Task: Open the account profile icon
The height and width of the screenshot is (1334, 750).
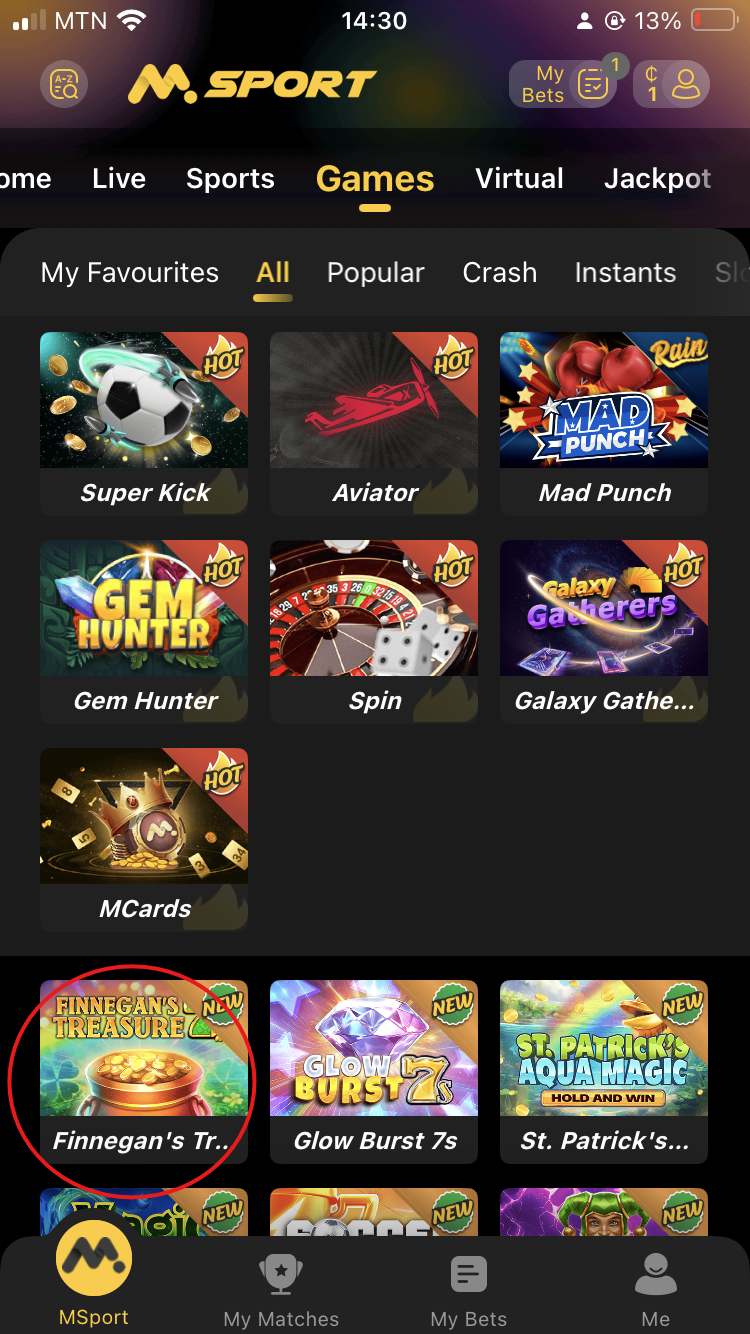Action: pos(685,85)
